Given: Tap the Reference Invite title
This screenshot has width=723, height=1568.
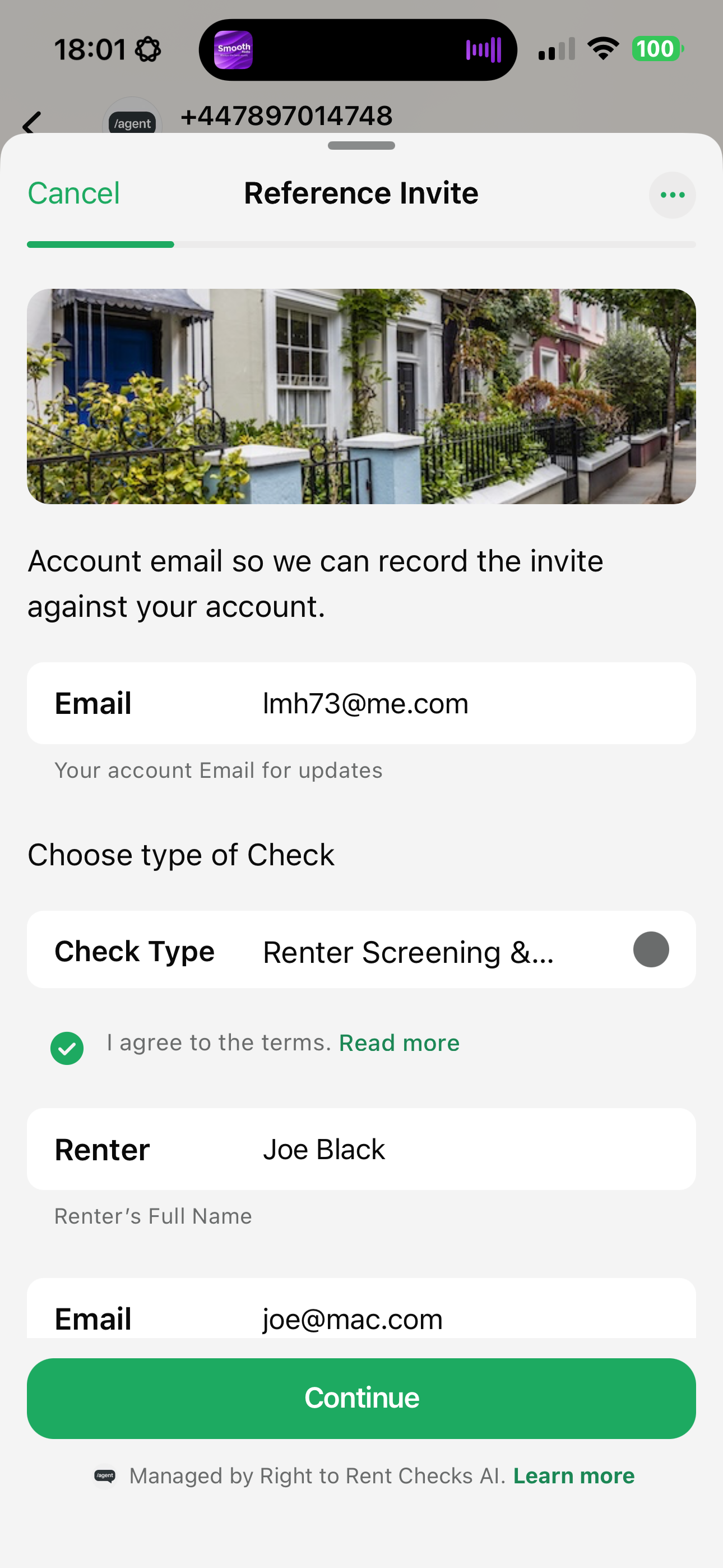Looking at the screenshot, I should click(361, 193).
